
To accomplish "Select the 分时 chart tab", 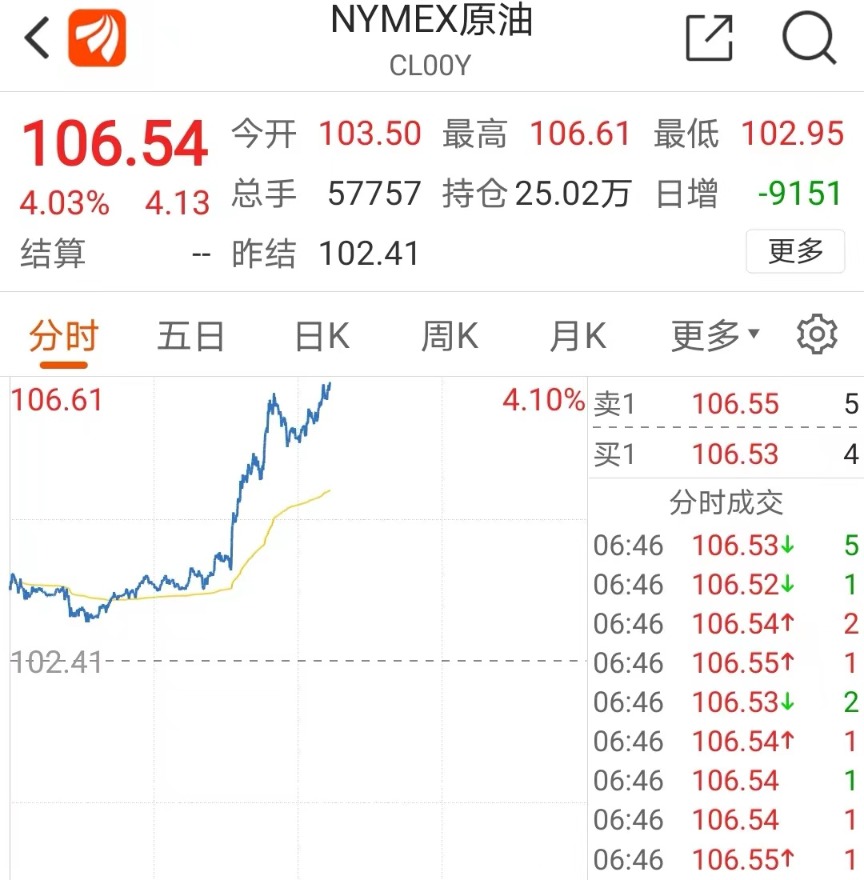I will (63, 336).
